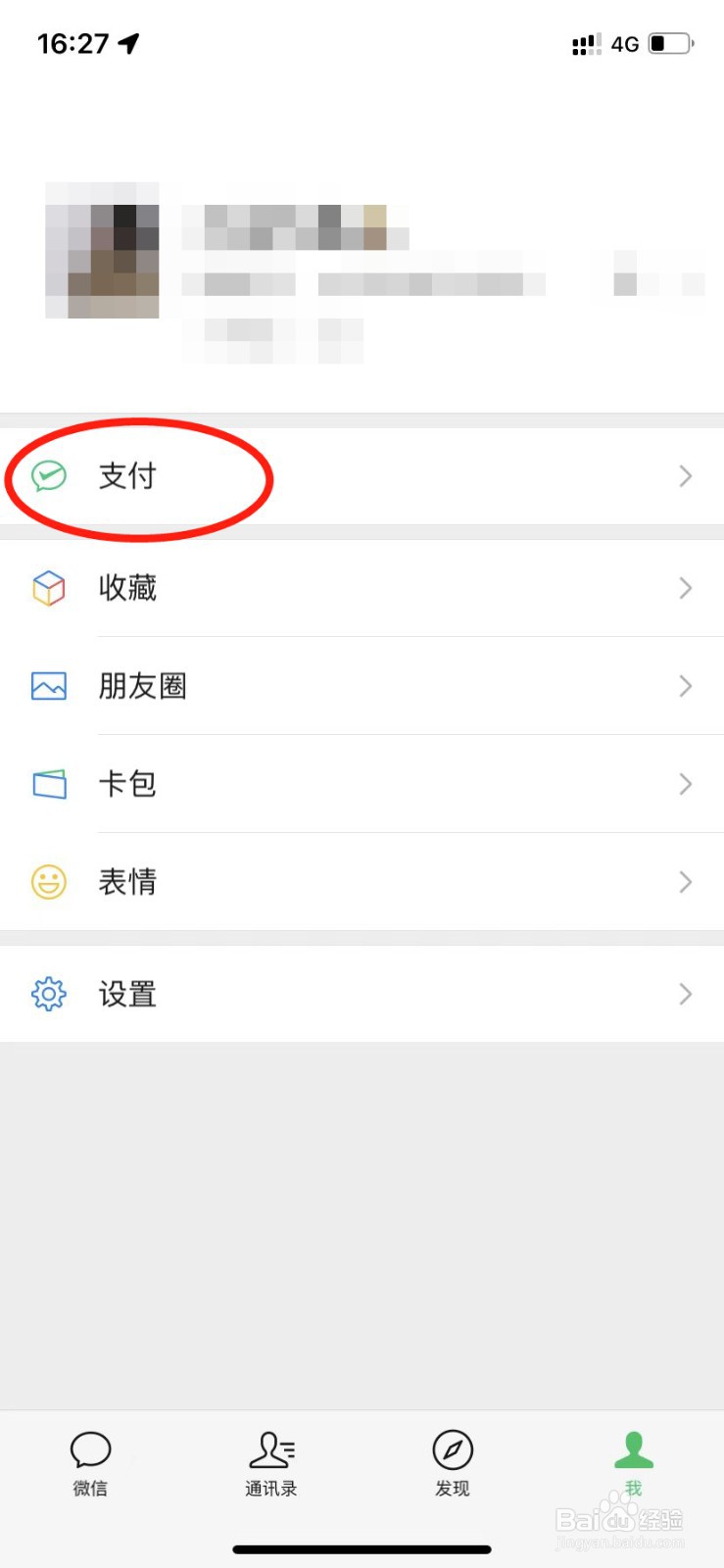Open the 卡包 menu entry
Image resolution: width=724 pixels, height=1568 pixels.
pos(127,784)
